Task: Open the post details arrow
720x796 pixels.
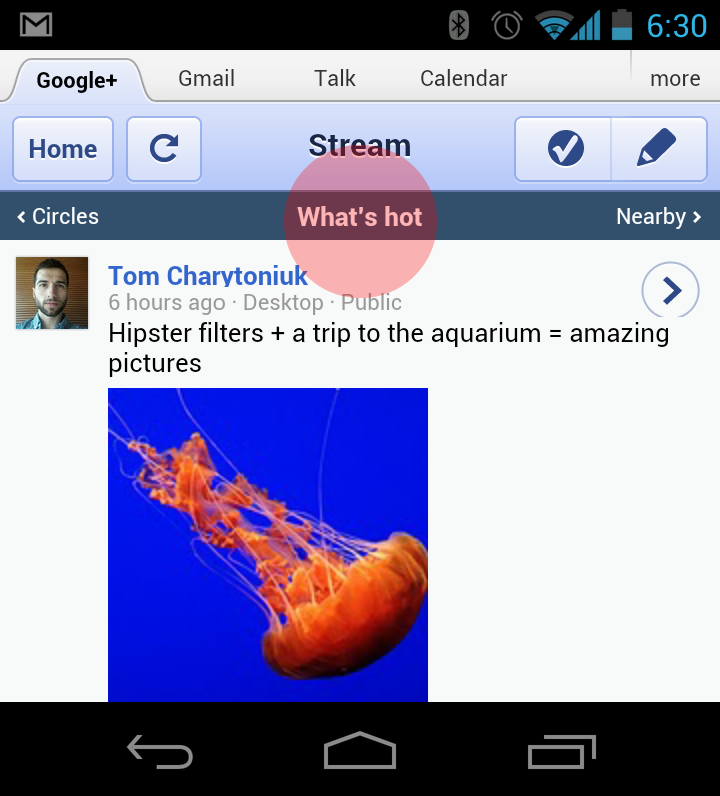Action: (670, 290)
